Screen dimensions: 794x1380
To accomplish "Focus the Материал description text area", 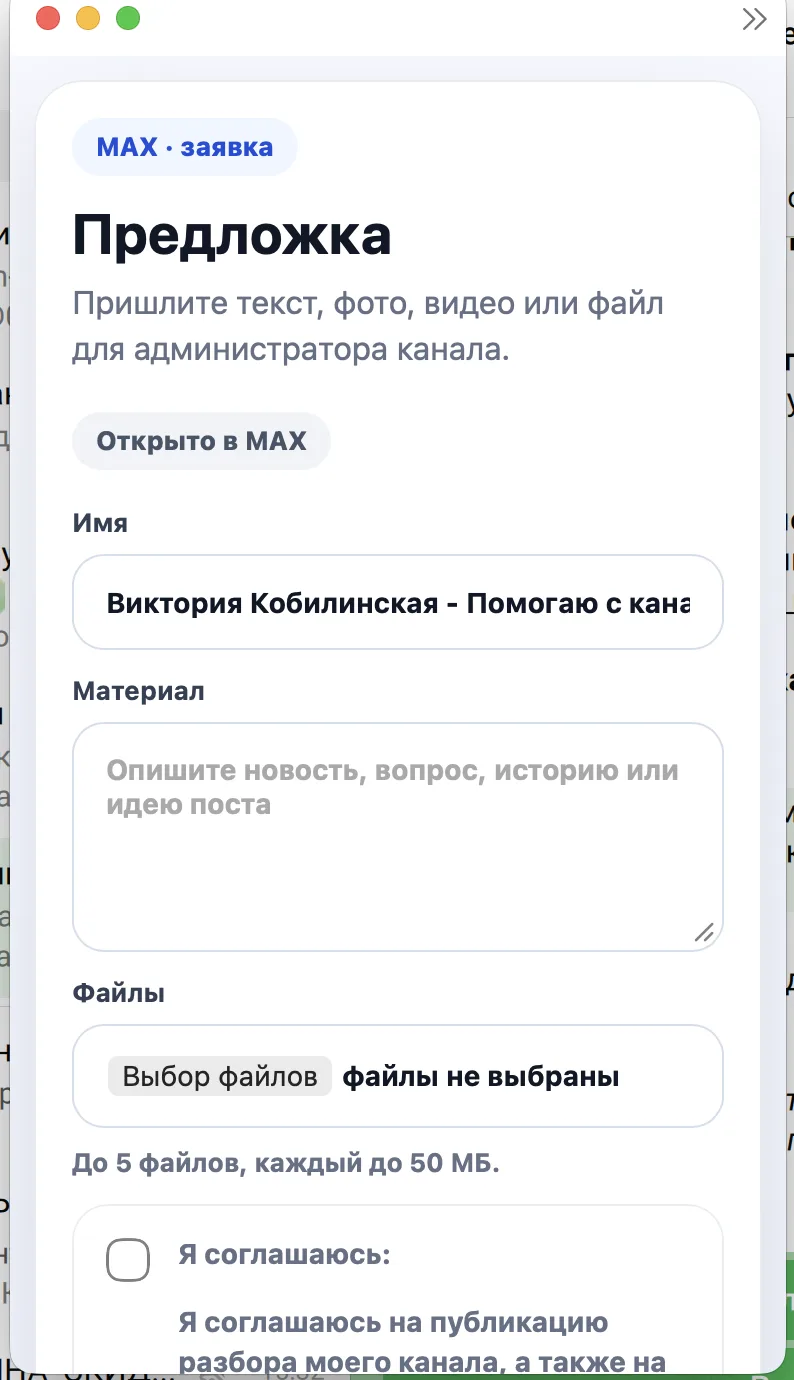I will click(397, 837).
